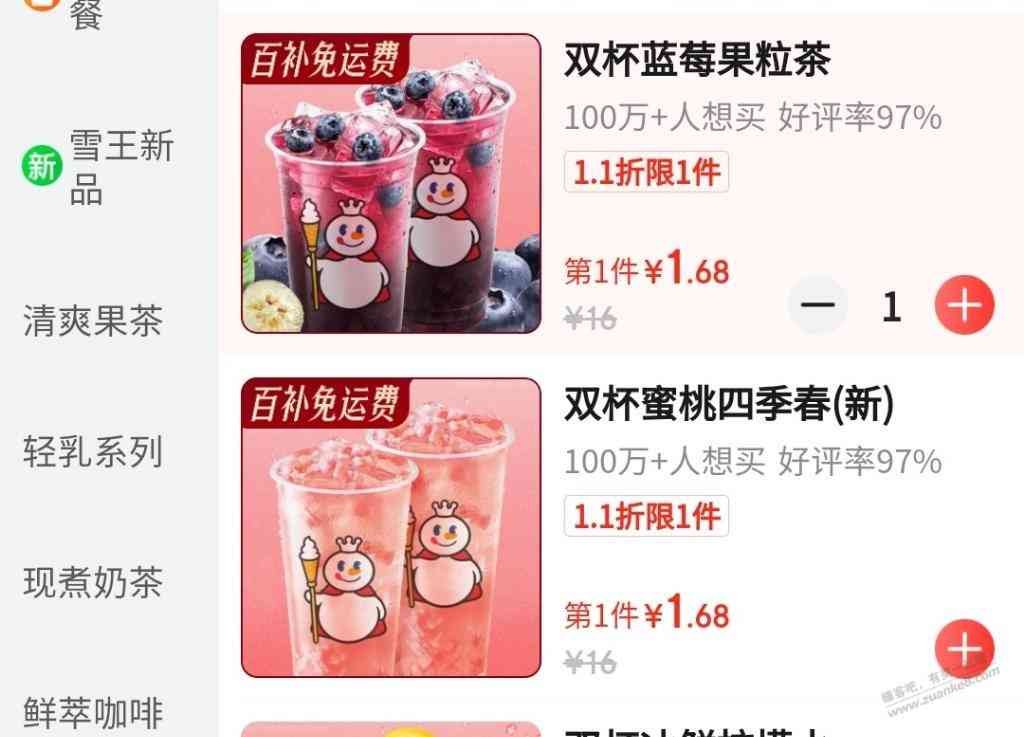Select the 清爽果茶 category

click(92, 321)
